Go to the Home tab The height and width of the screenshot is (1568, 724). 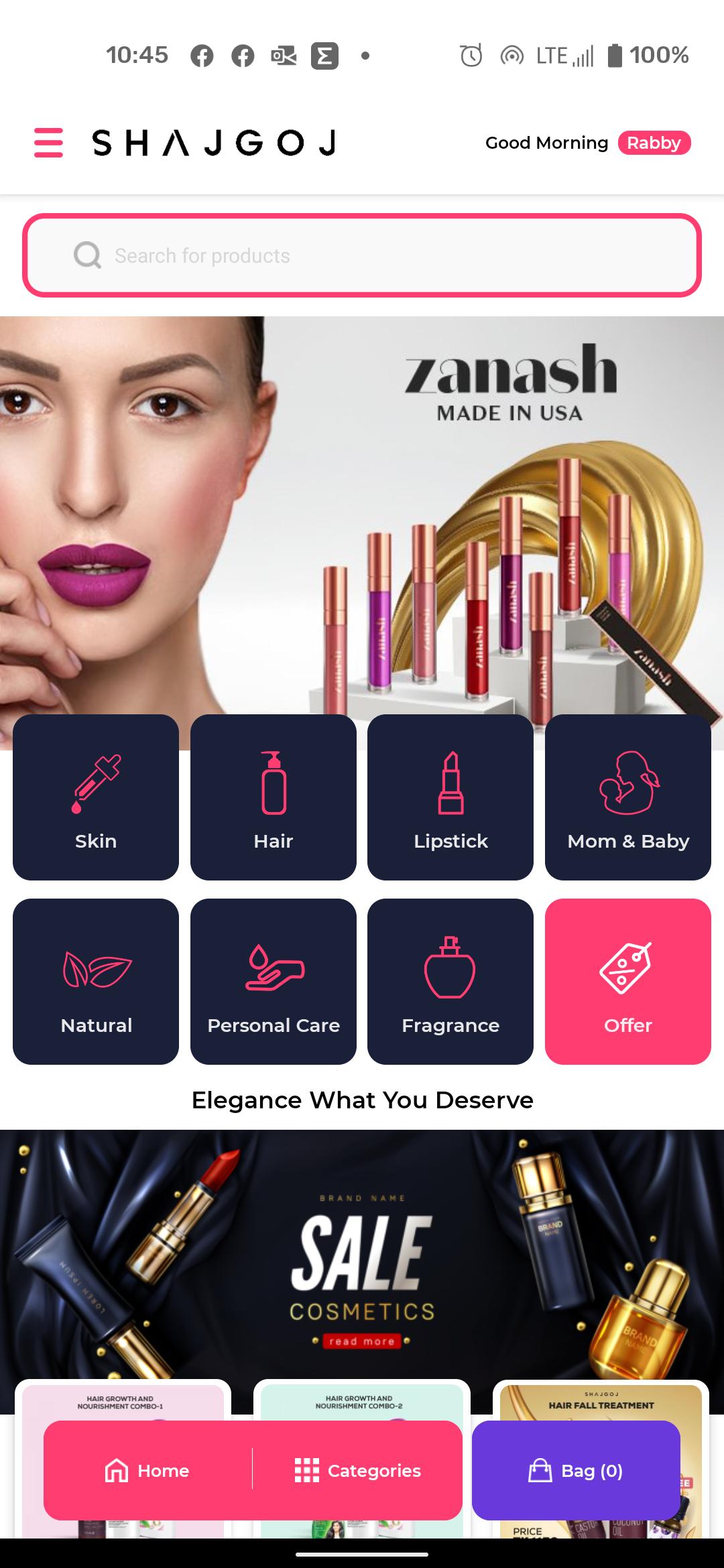tap(147, 1471)
